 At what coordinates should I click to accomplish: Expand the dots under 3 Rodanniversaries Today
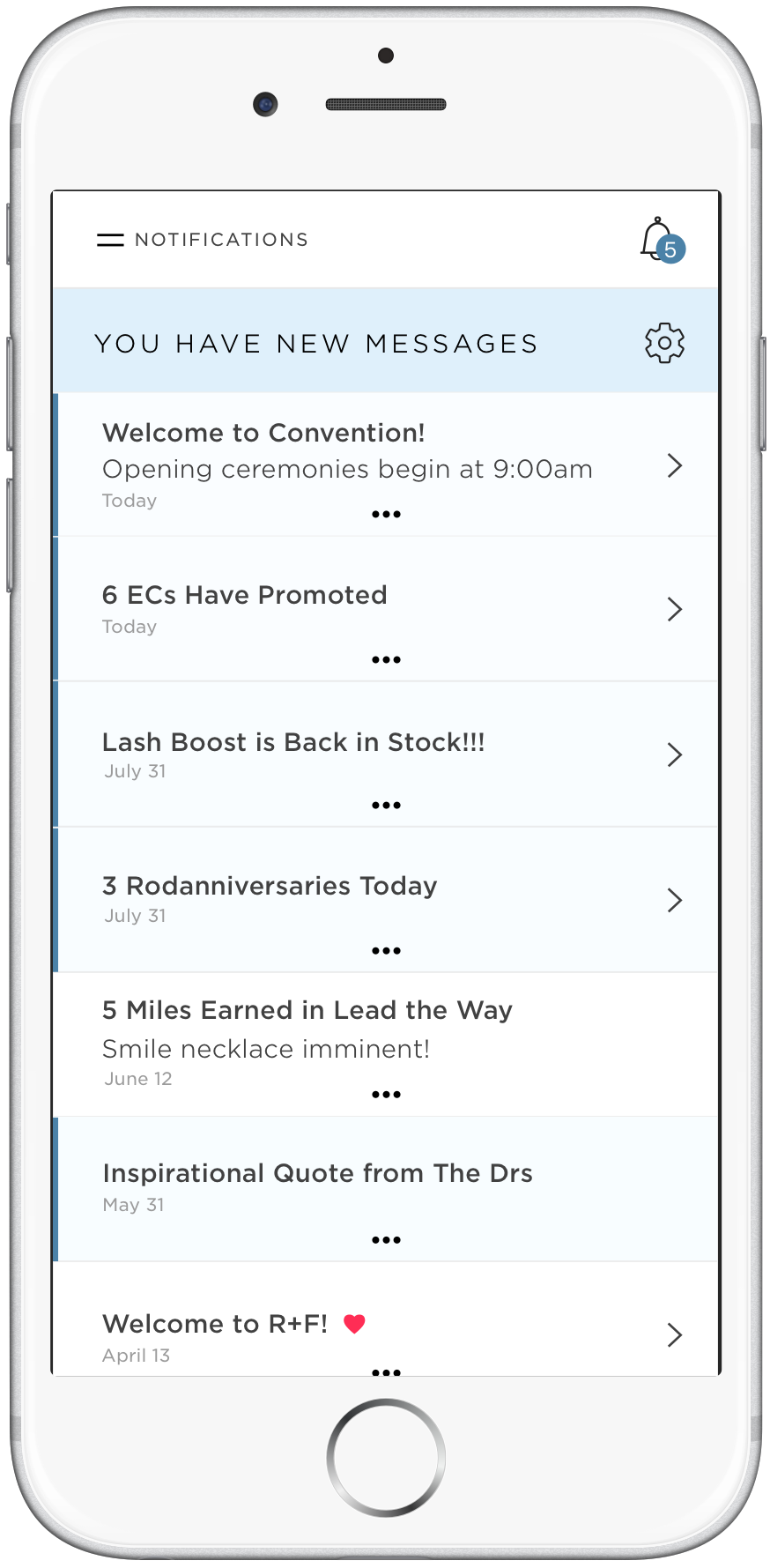[x=386, y=950]
